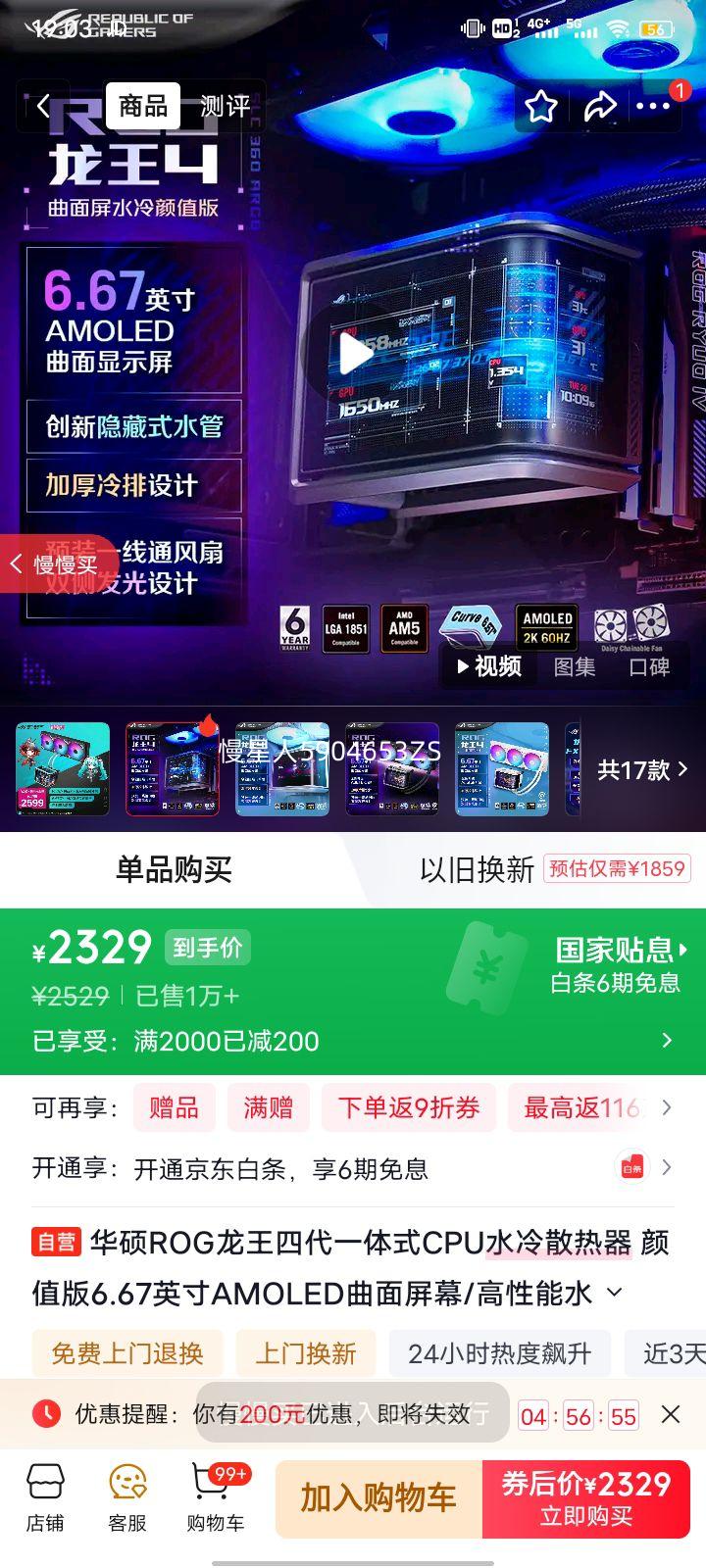Open the more options icon with notification badge
Image resolution: width=706 pixels, height=1568 pixels.
pyautogui.click(x=654, y=106)
